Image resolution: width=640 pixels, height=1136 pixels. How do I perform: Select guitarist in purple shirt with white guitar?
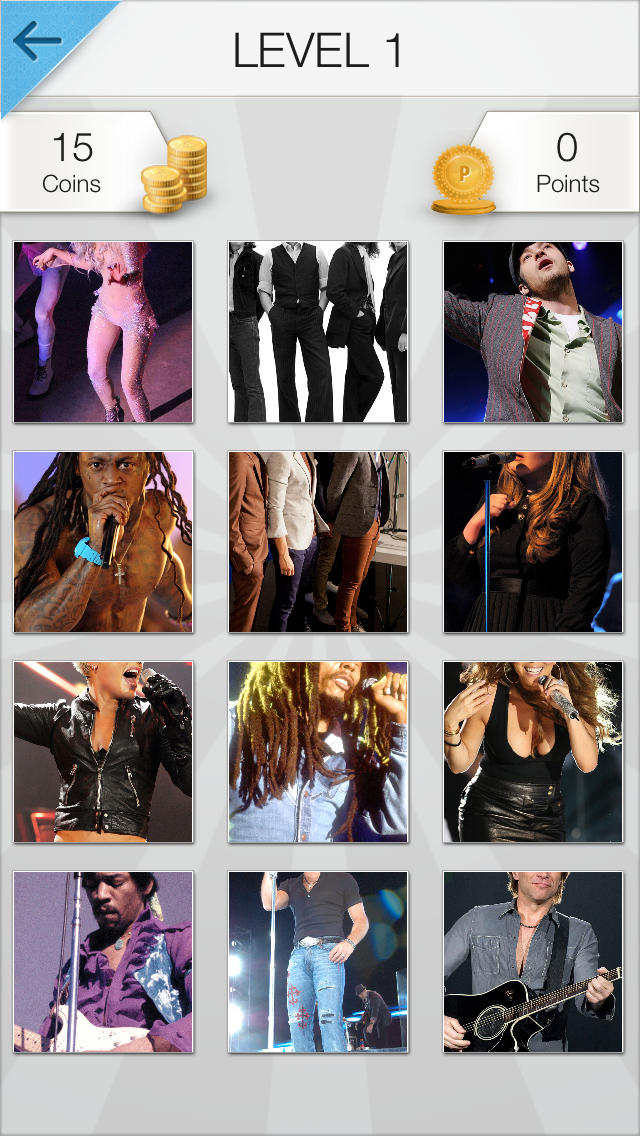pos(103,962)
